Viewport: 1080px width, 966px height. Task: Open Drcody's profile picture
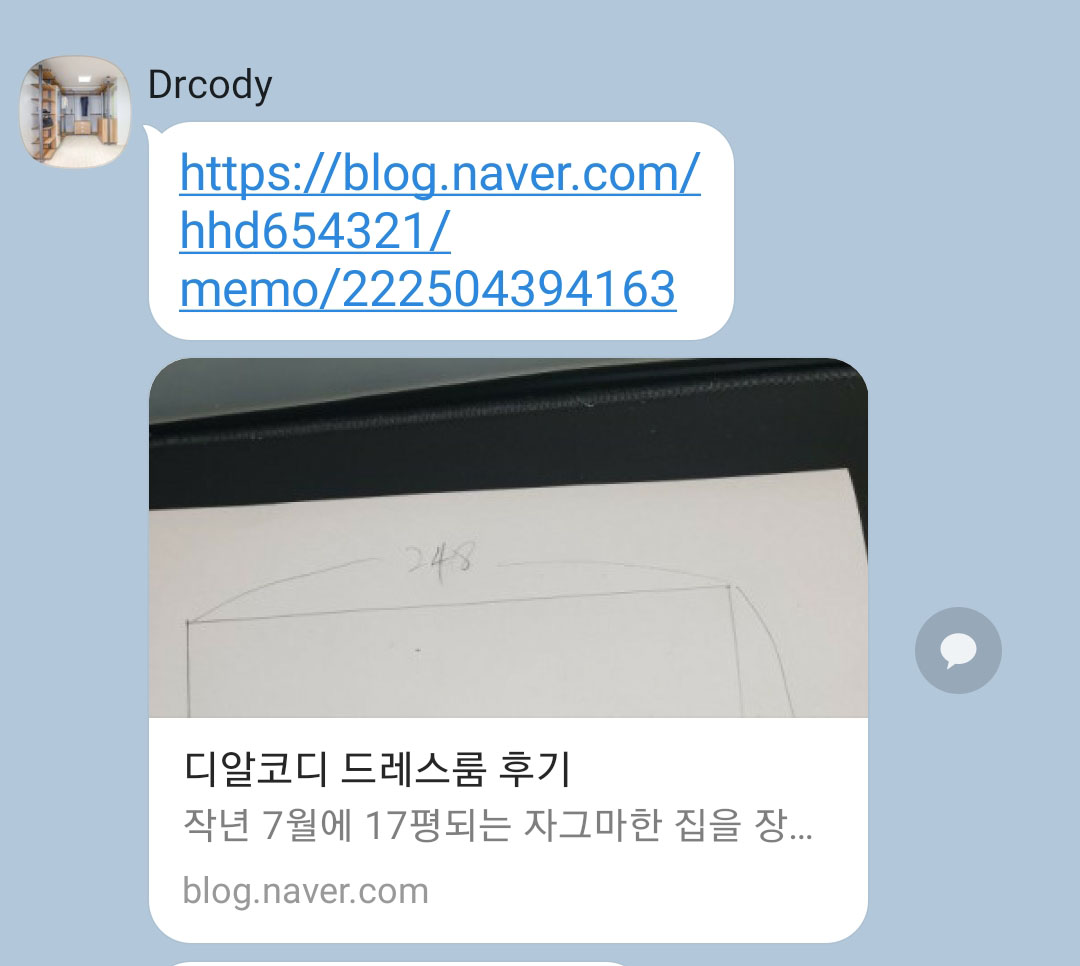click(76, 111)
